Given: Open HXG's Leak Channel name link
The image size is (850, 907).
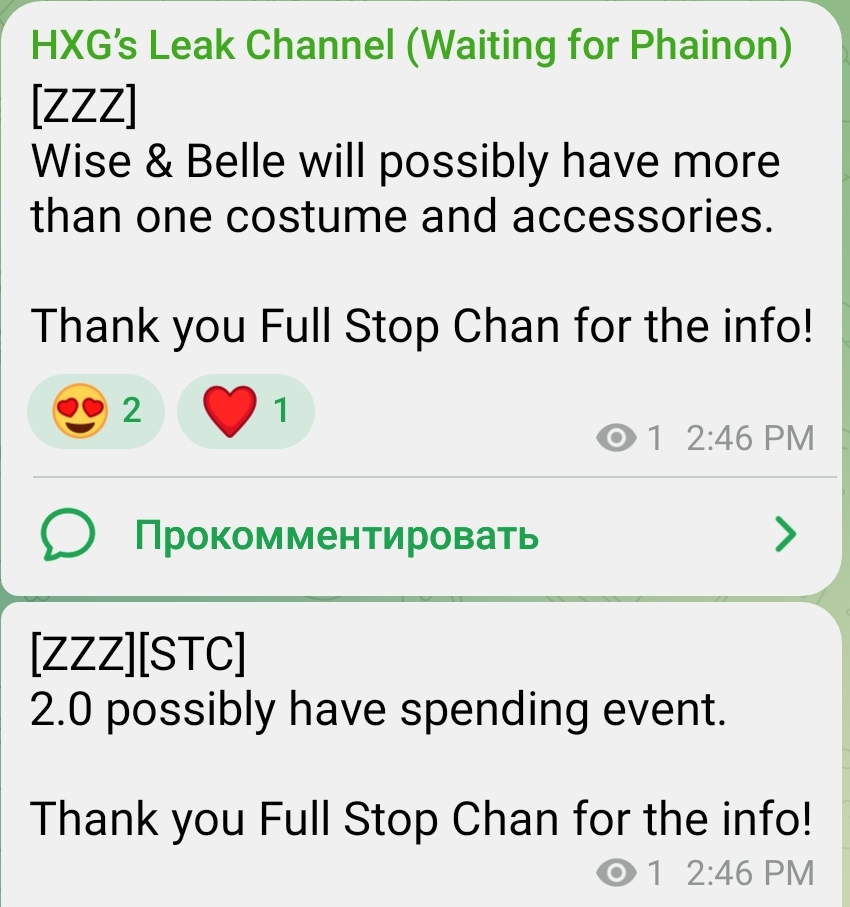Looking at the screenshot, I should [x=411, y=45].
